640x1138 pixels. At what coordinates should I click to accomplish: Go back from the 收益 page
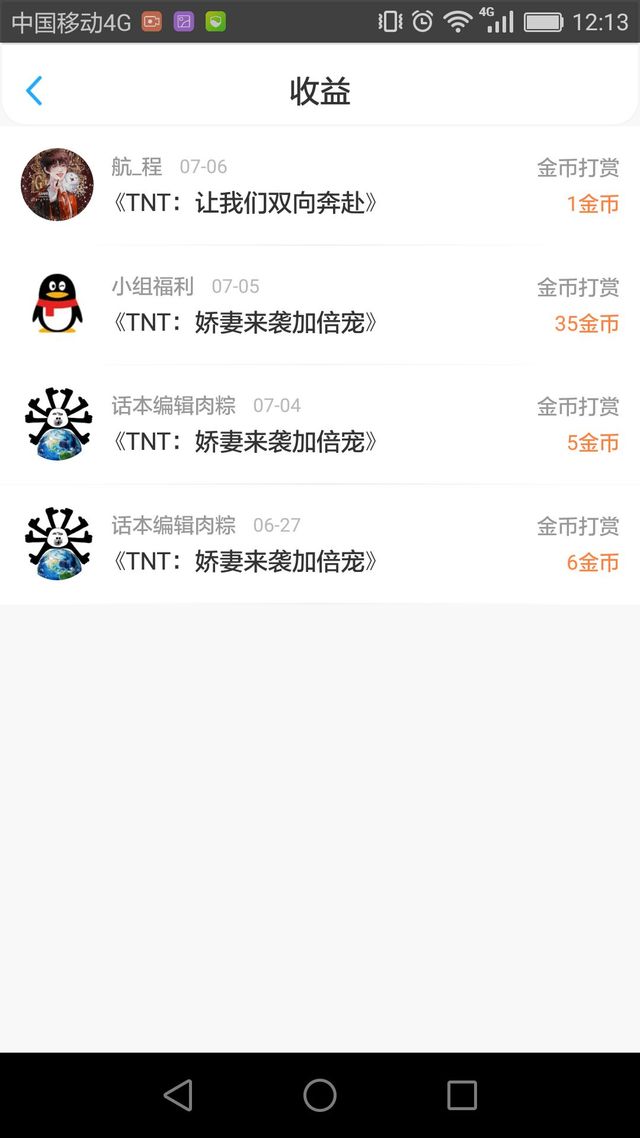coord(34,91)
